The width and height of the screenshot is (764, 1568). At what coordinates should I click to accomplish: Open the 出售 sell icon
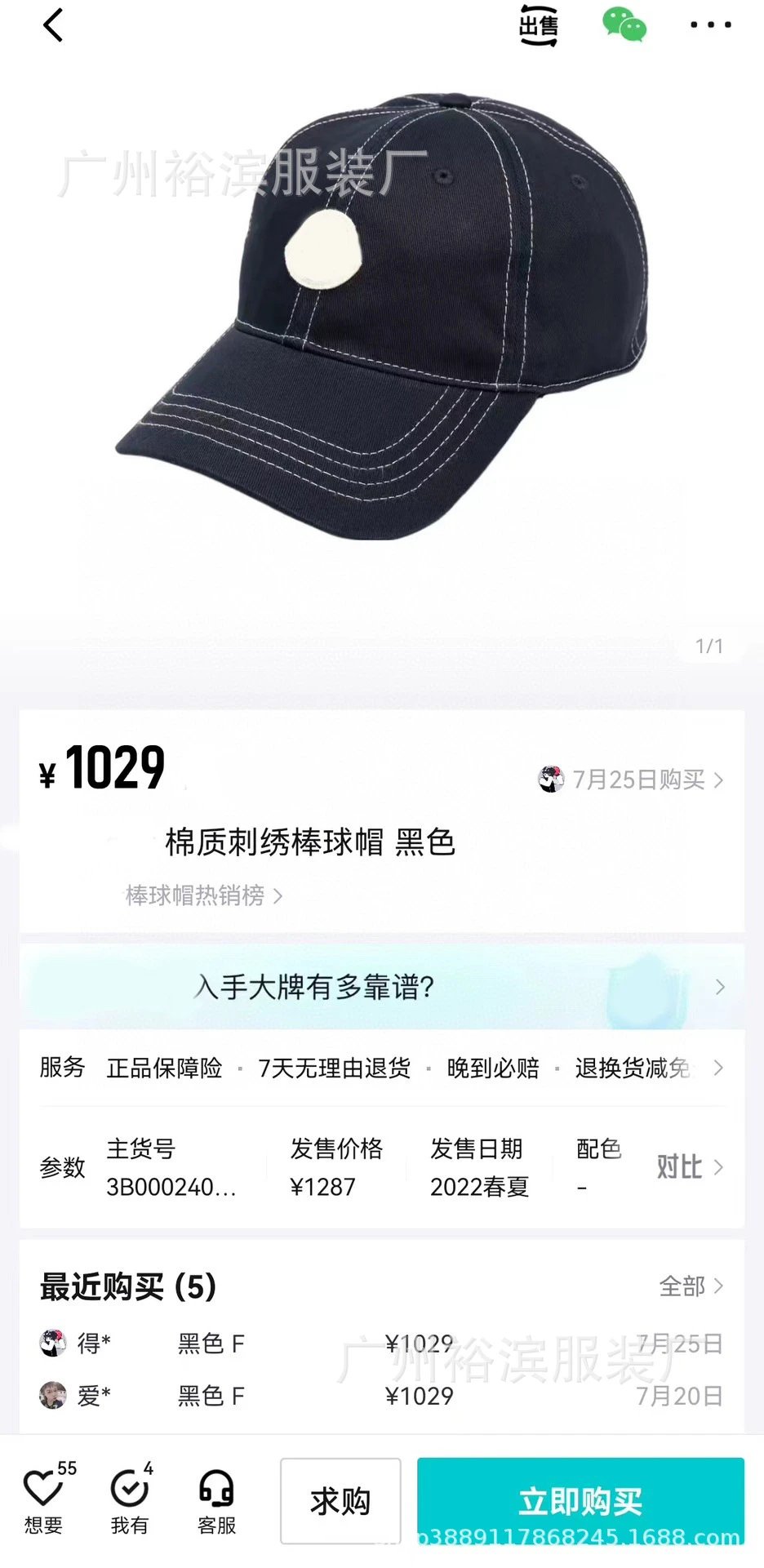539,25
